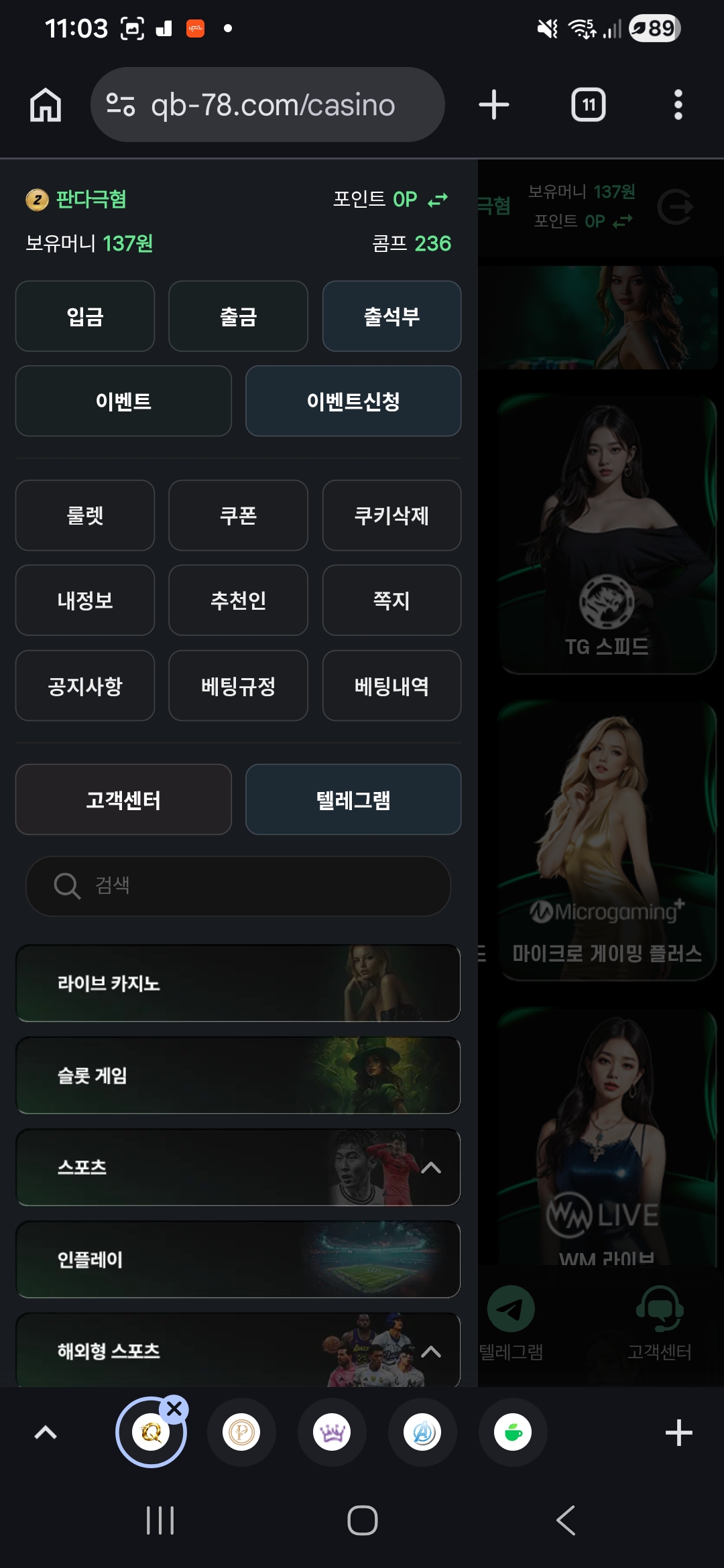Tap the point exchange arrows beside 포인트 0P
The width and height of the screenshot is (724, 1568).
point(438,200)
